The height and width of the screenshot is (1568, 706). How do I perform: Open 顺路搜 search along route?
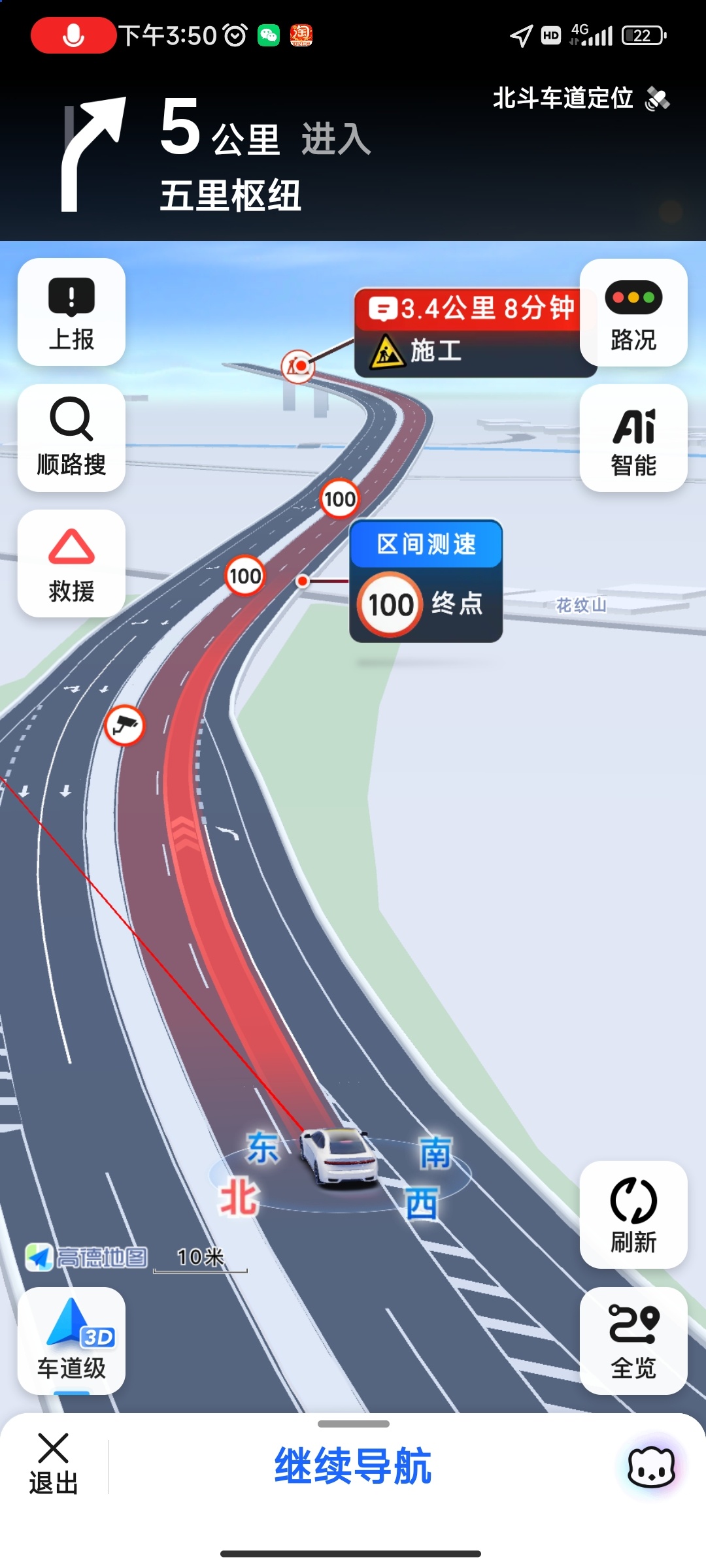pos(71,438)
